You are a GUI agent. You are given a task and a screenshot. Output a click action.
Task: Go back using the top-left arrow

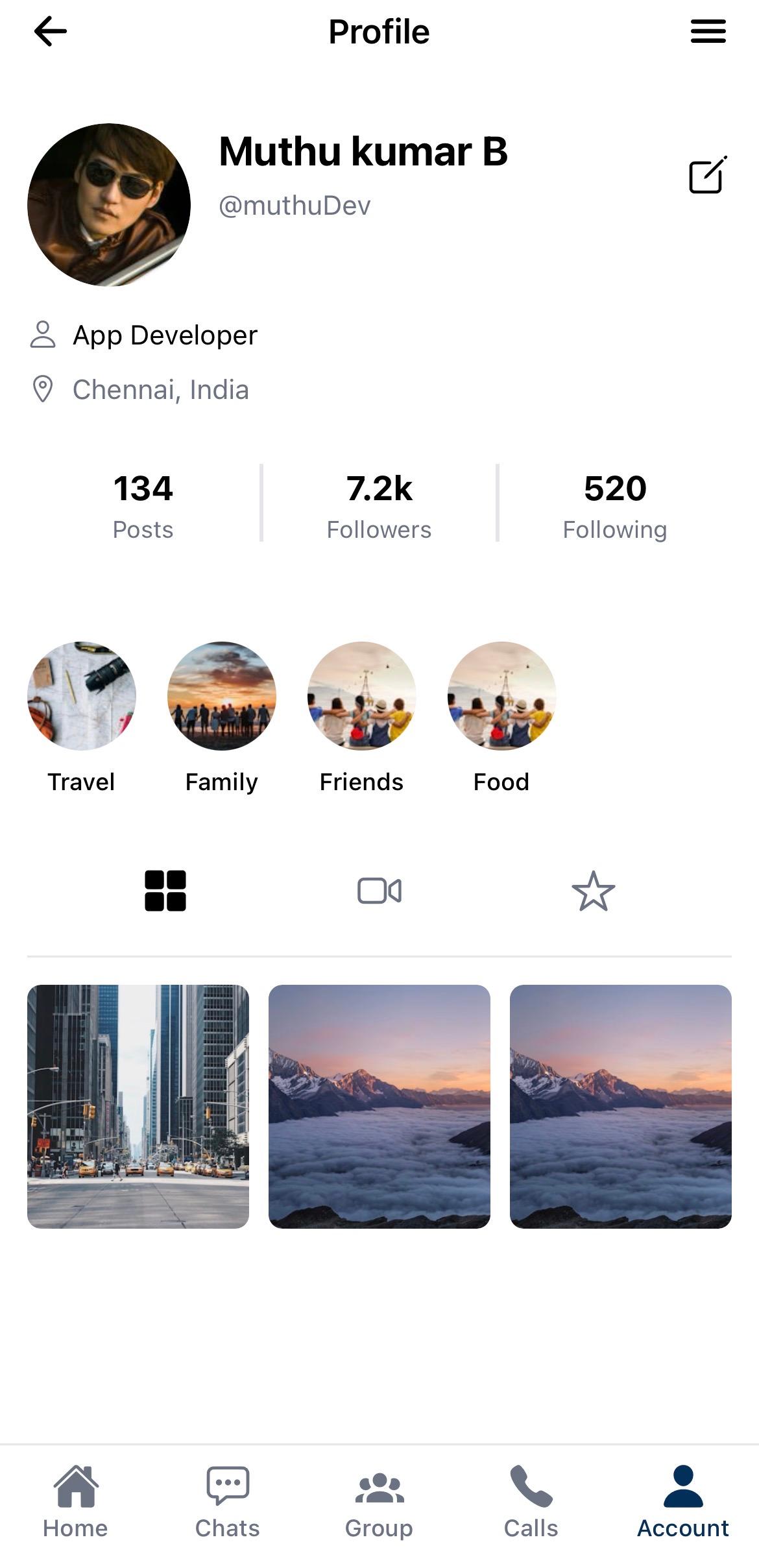tap(51, 31)
